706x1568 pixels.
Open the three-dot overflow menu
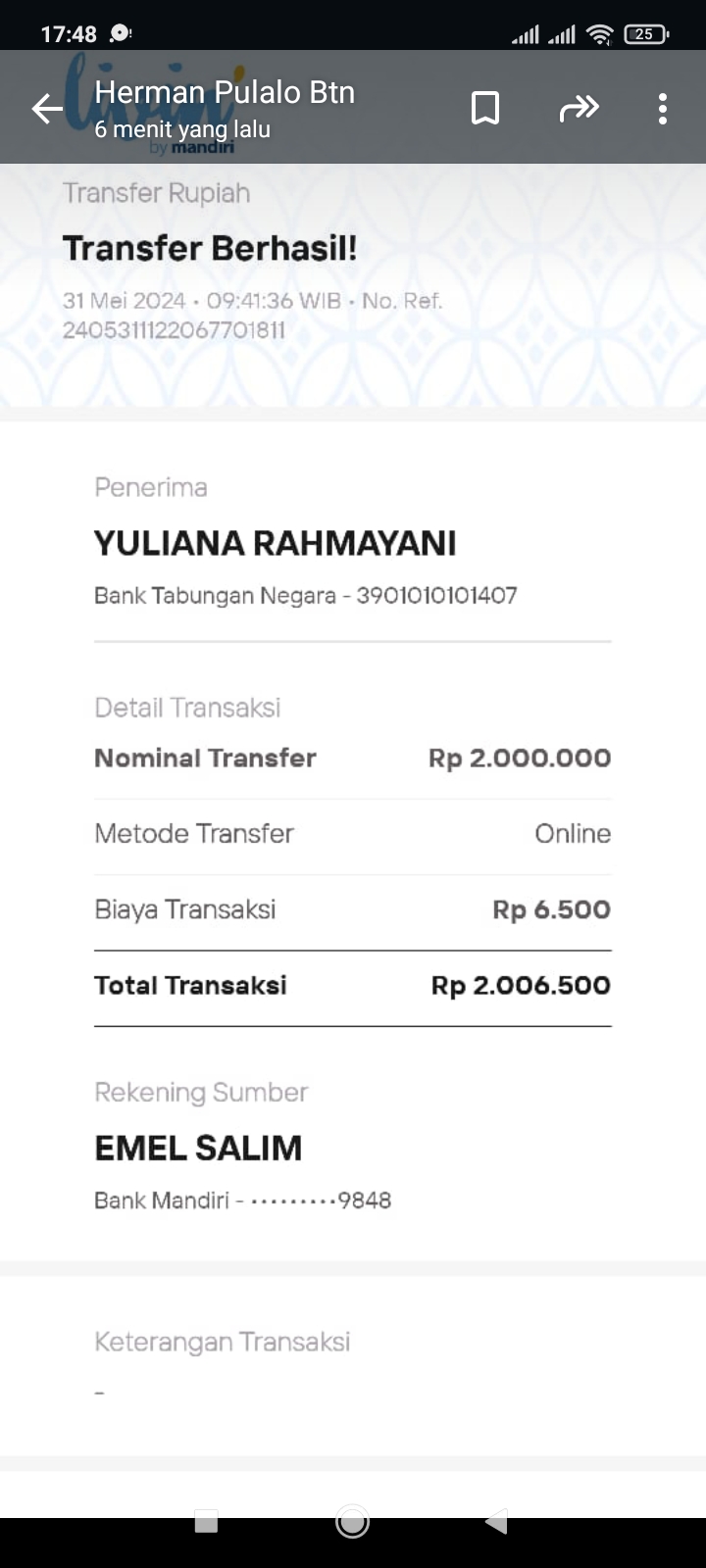[x=663, y=109]
